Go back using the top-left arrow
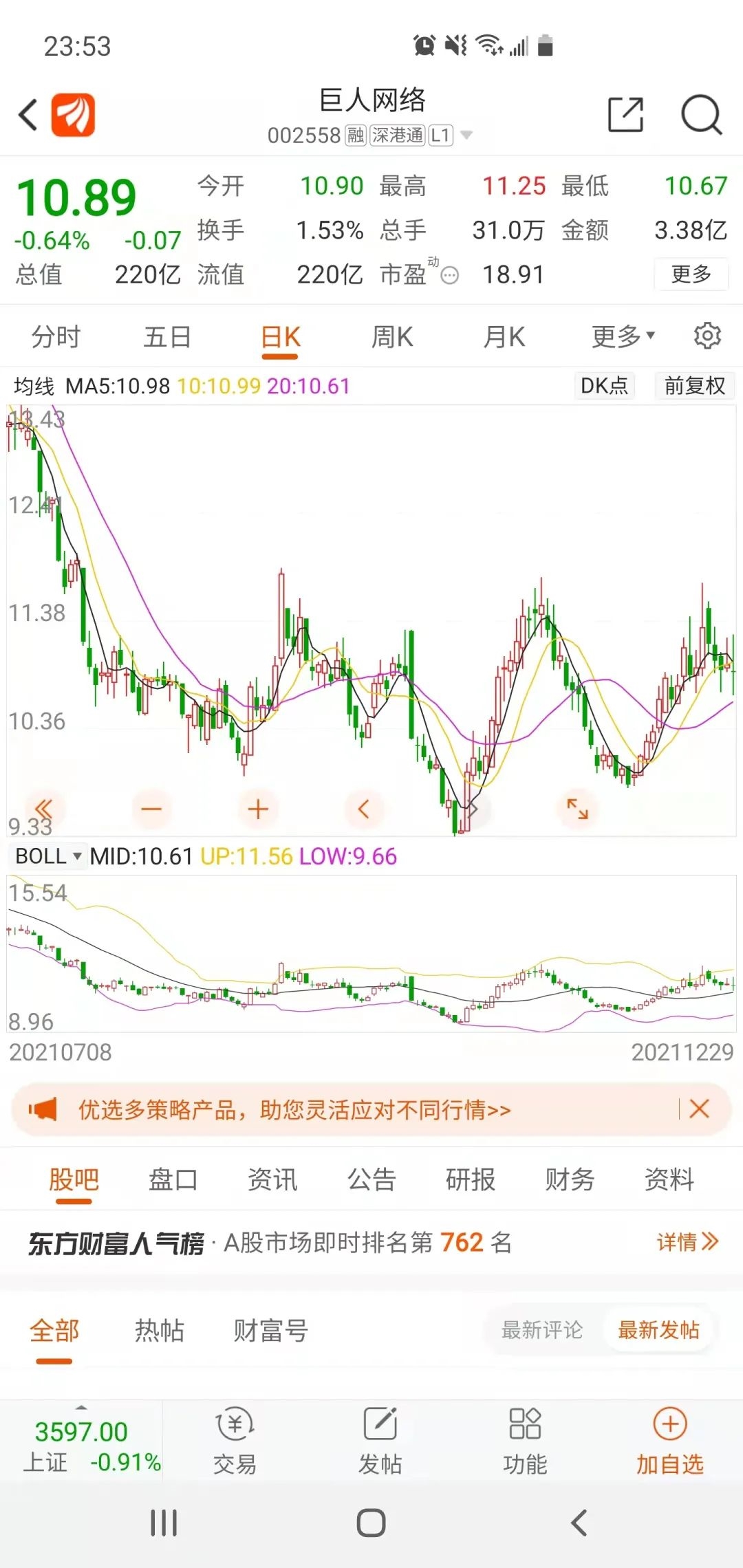 pos(28,115)
